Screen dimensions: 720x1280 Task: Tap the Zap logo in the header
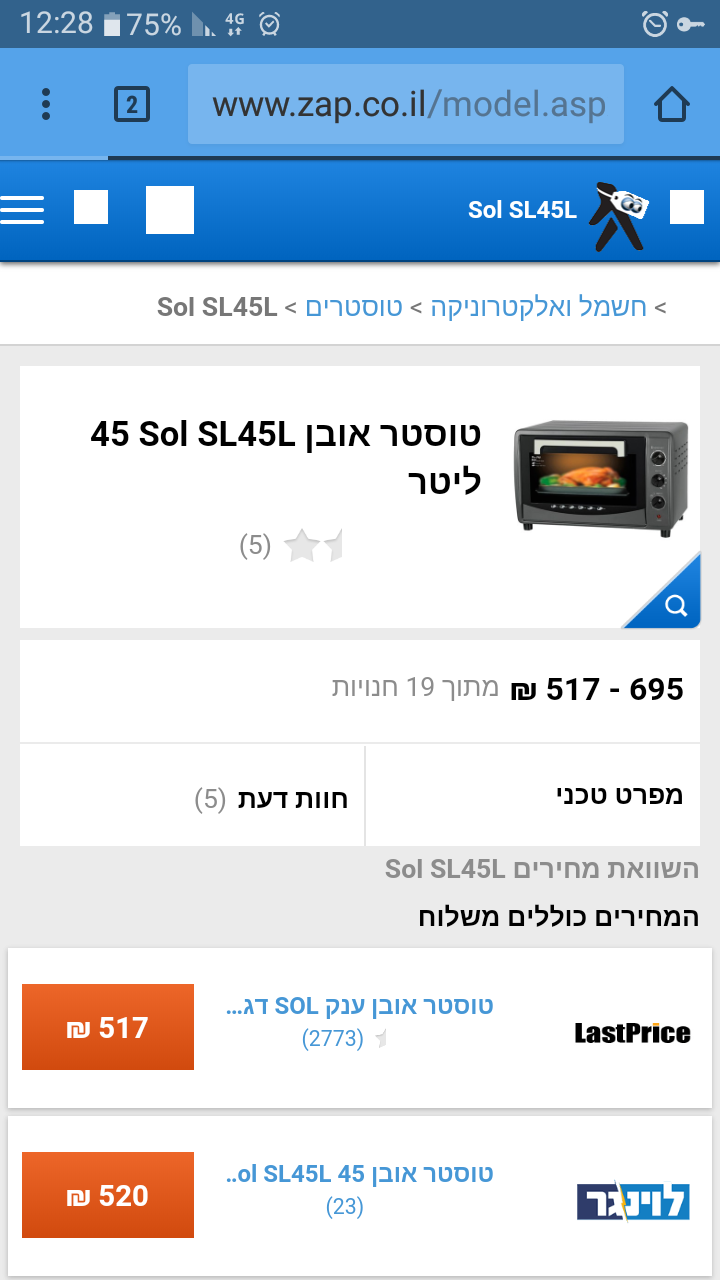pyautogui.click(x=617, y=214)
